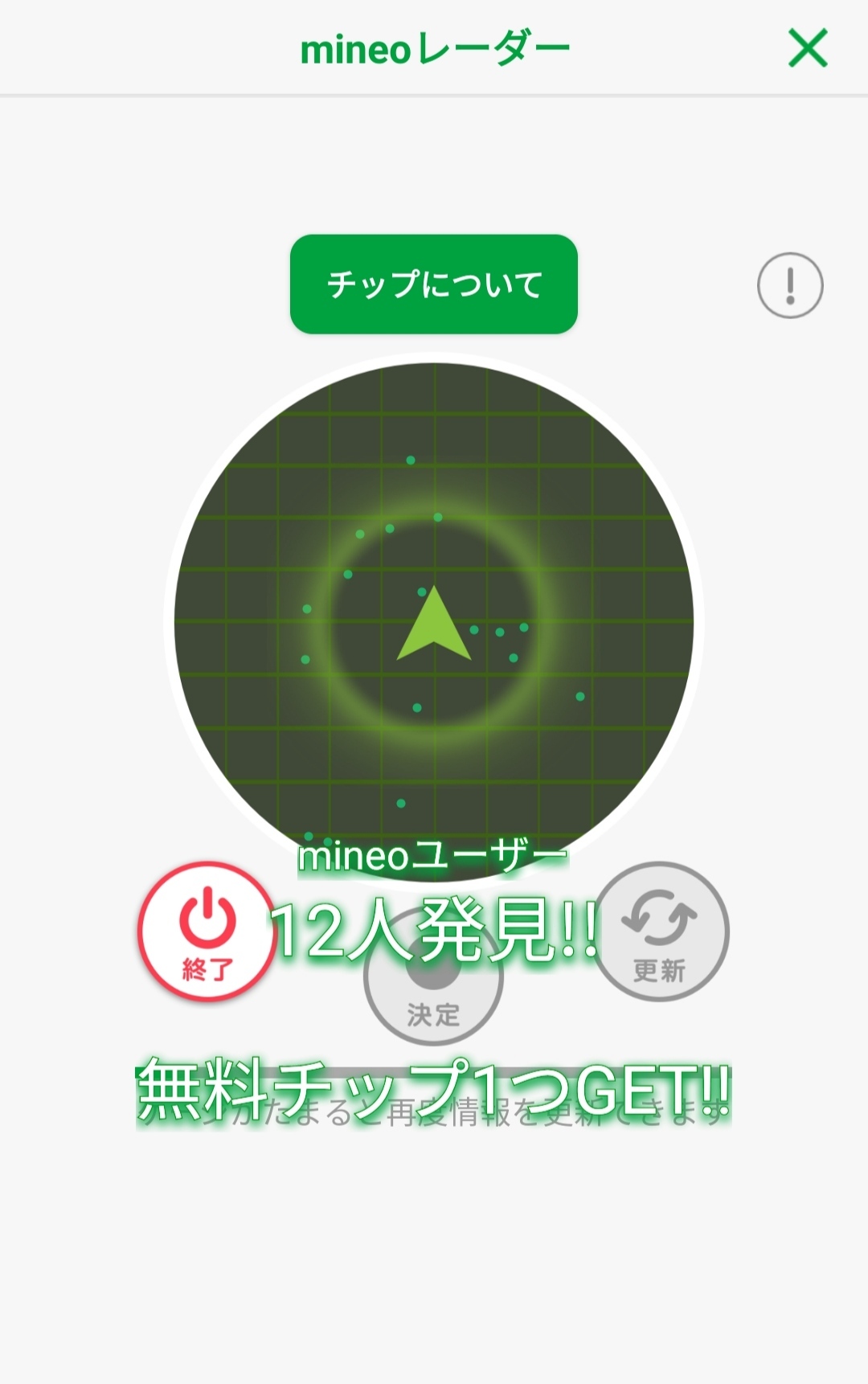Open the チップについて button
The width and height of the screenshot is (868, 1384).
click(434, 284)
